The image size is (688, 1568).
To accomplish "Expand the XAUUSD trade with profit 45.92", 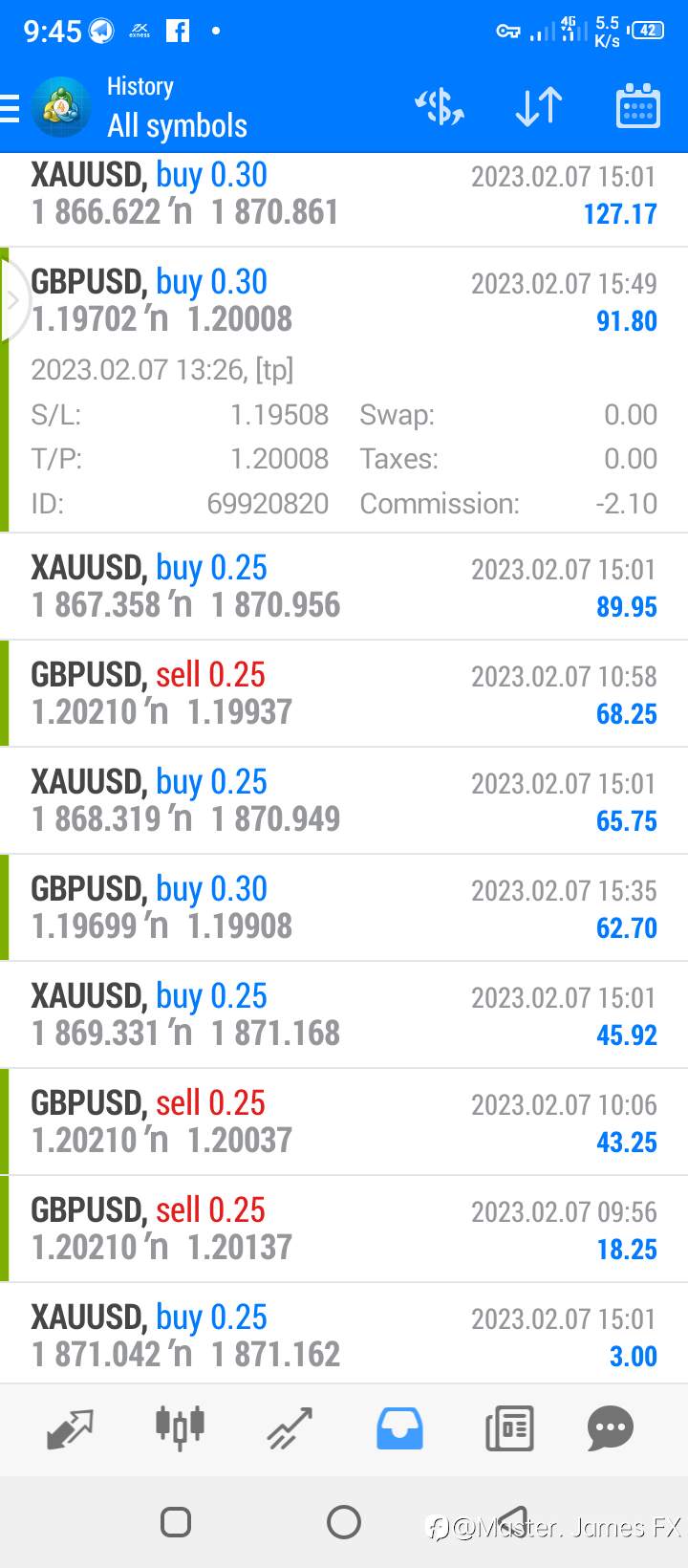I will tap(344, 1015).
